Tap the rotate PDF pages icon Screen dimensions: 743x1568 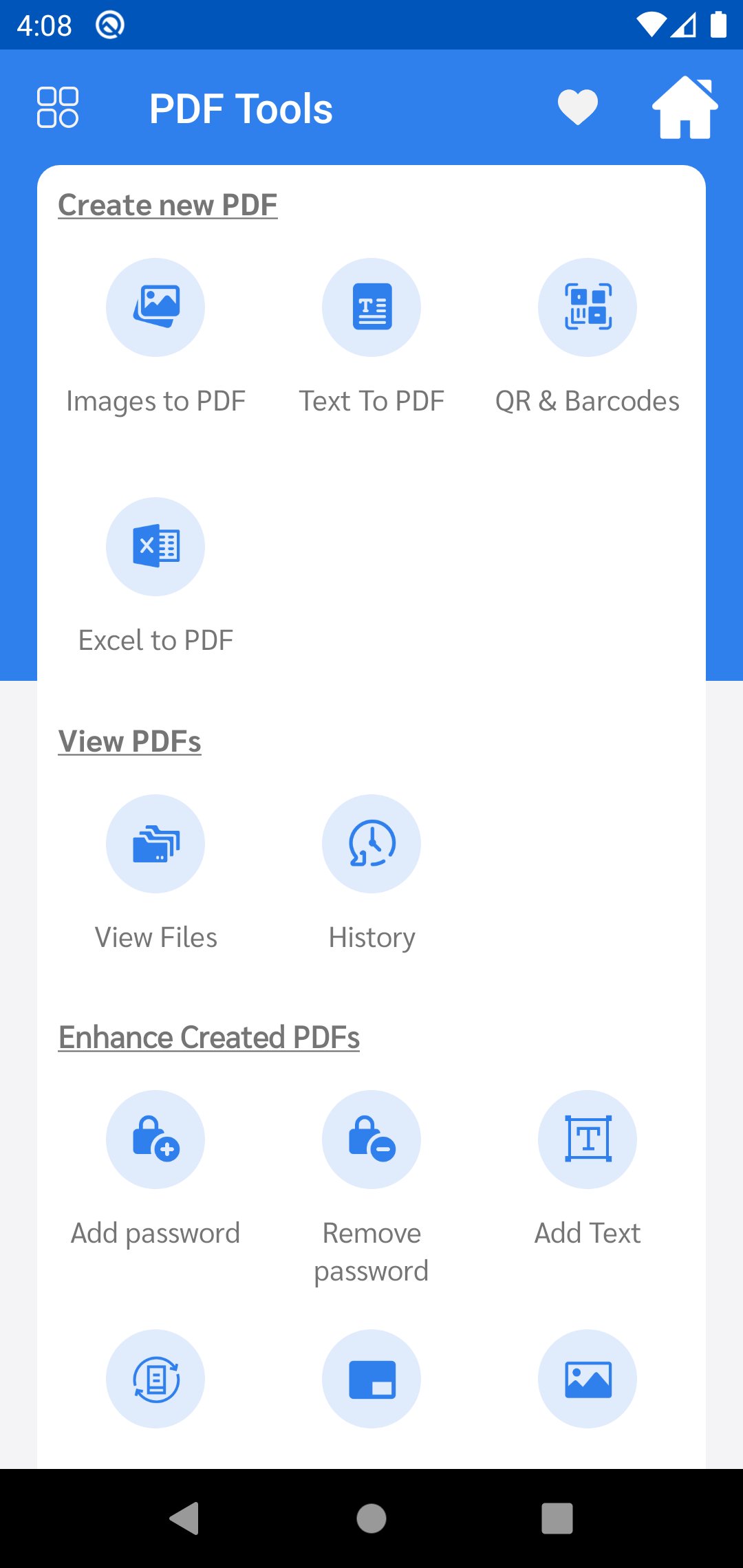155,1379
